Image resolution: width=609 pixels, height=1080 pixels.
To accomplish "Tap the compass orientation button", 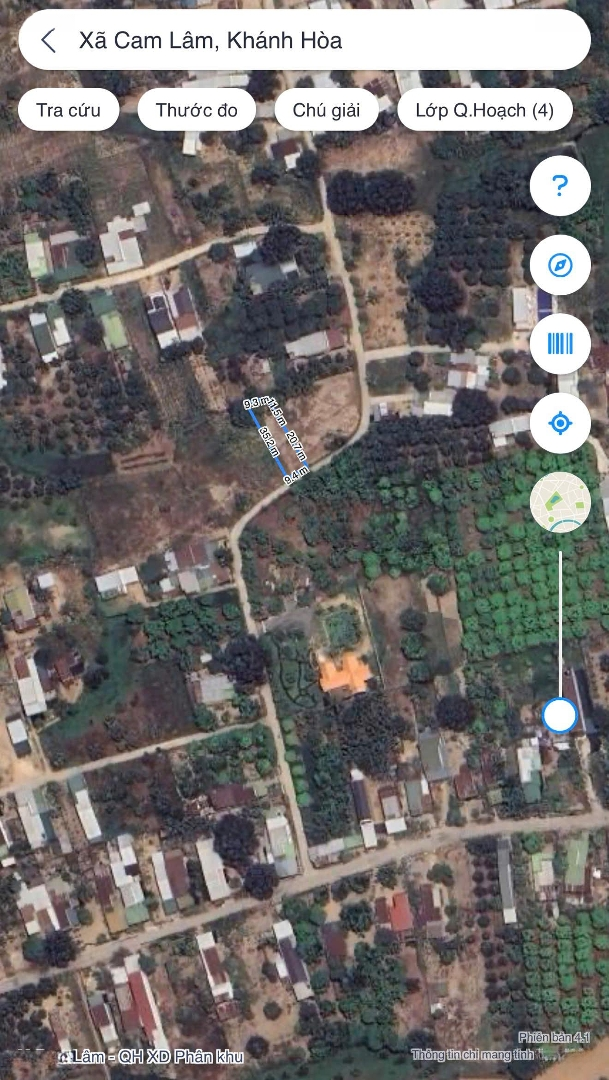I will point(560,265).
